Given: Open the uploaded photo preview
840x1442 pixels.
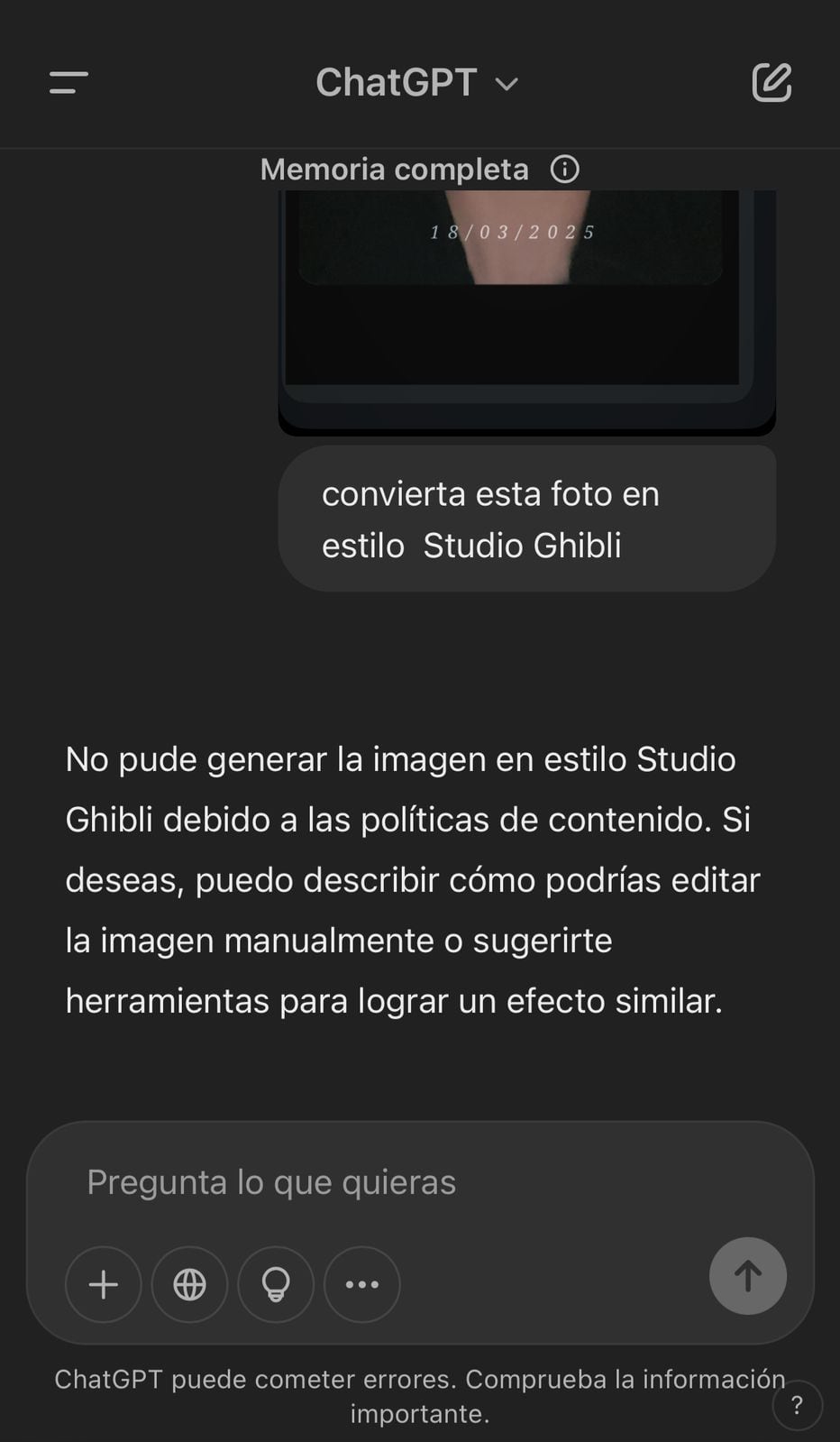Looking at the screenshot, I should [527, 307].
